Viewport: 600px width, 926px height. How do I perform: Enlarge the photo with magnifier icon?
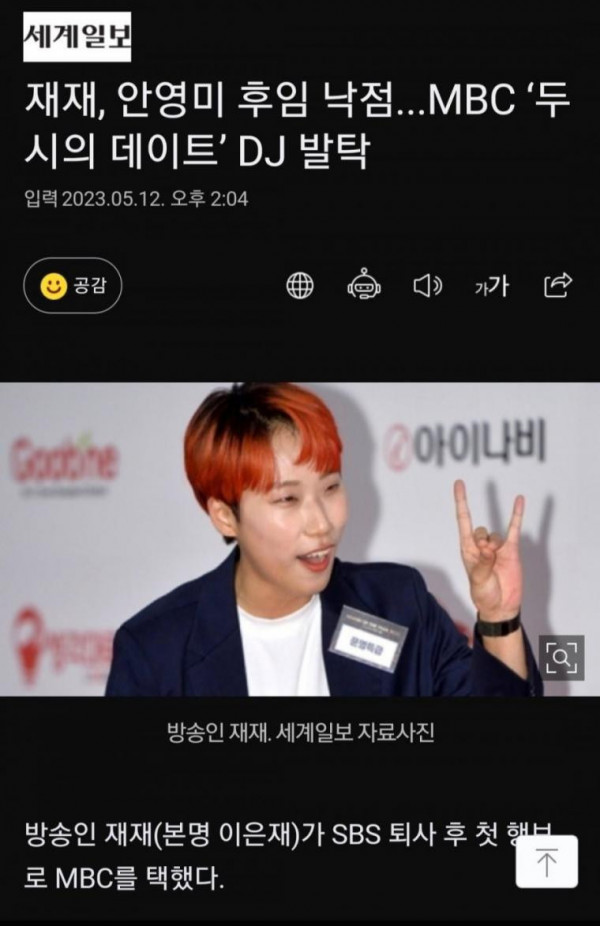point(562,657)
